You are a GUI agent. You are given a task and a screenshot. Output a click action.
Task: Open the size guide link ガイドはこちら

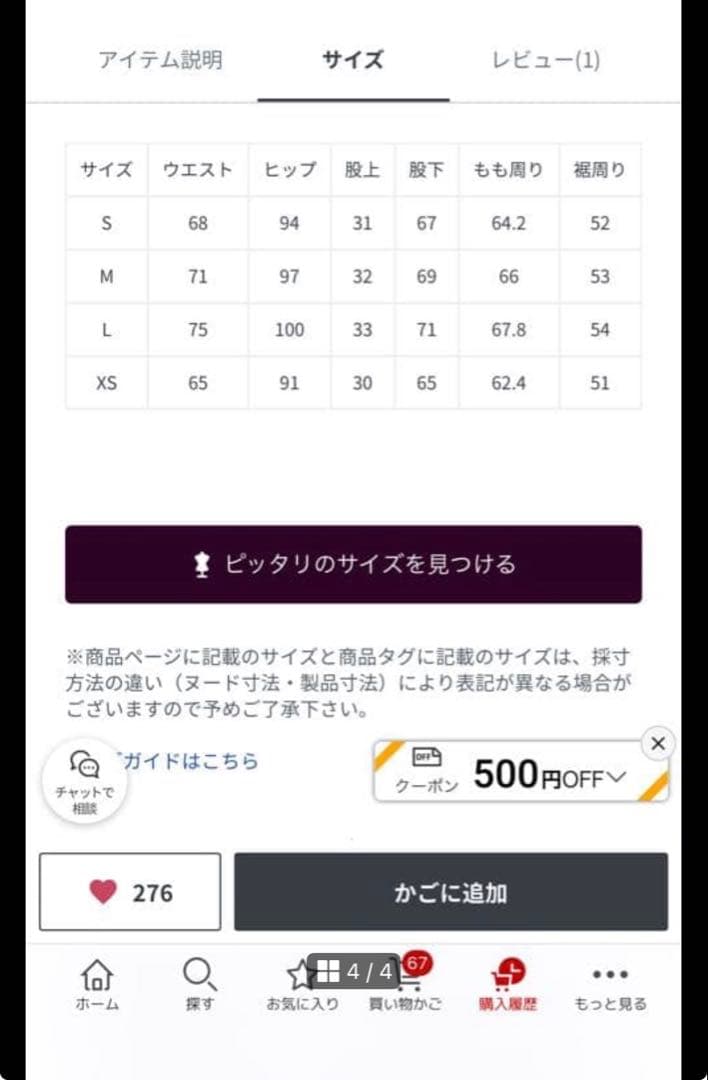point(189,760)
